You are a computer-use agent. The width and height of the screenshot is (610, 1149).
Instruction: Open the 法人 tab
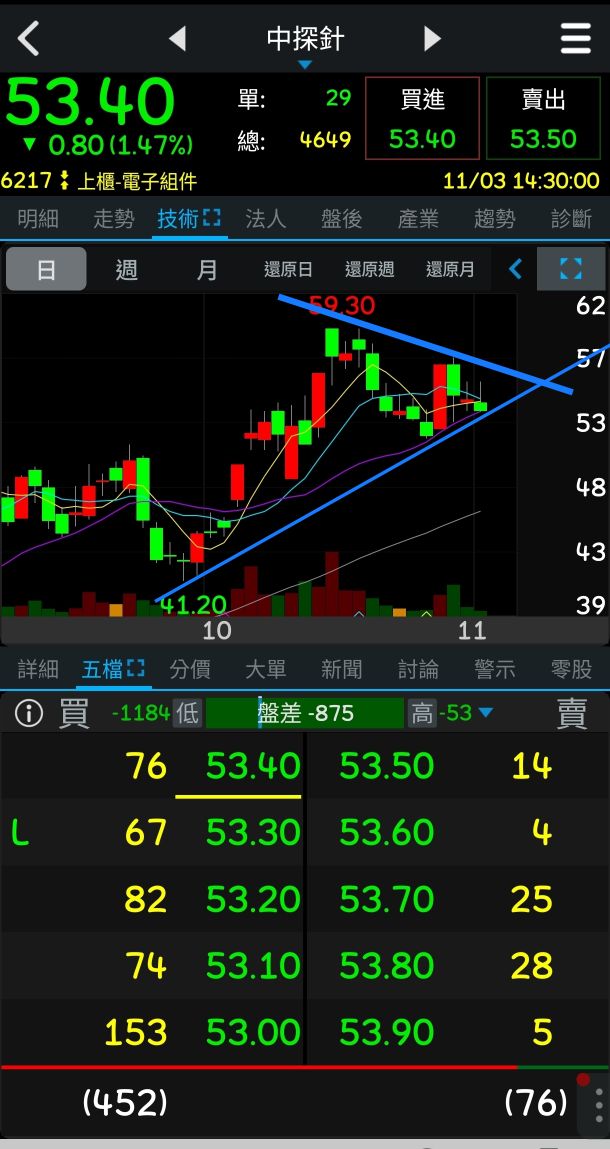(x=265, y=218)
